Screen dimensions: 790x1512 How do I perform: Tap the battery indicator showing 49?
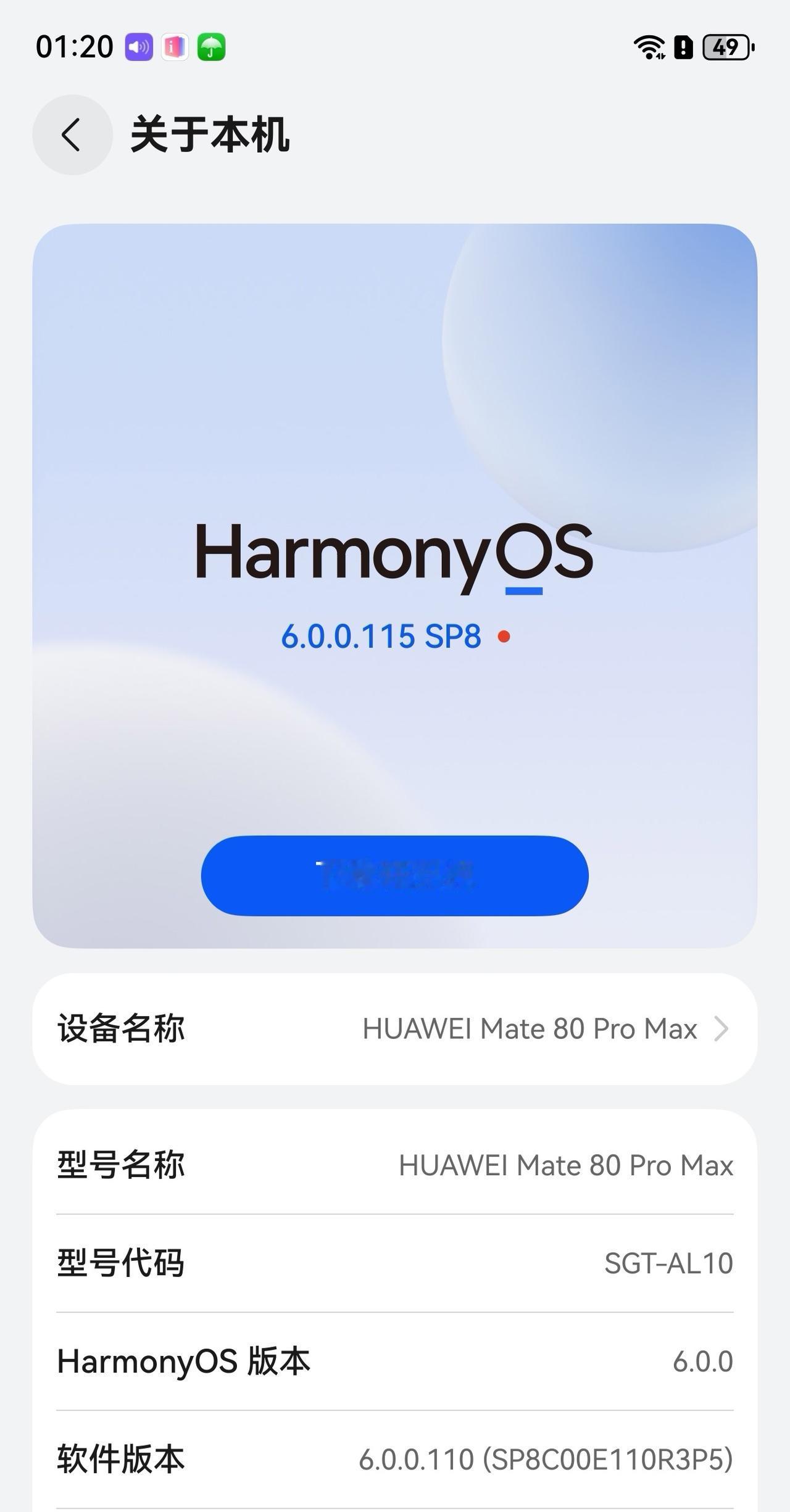tap(728, 46)
